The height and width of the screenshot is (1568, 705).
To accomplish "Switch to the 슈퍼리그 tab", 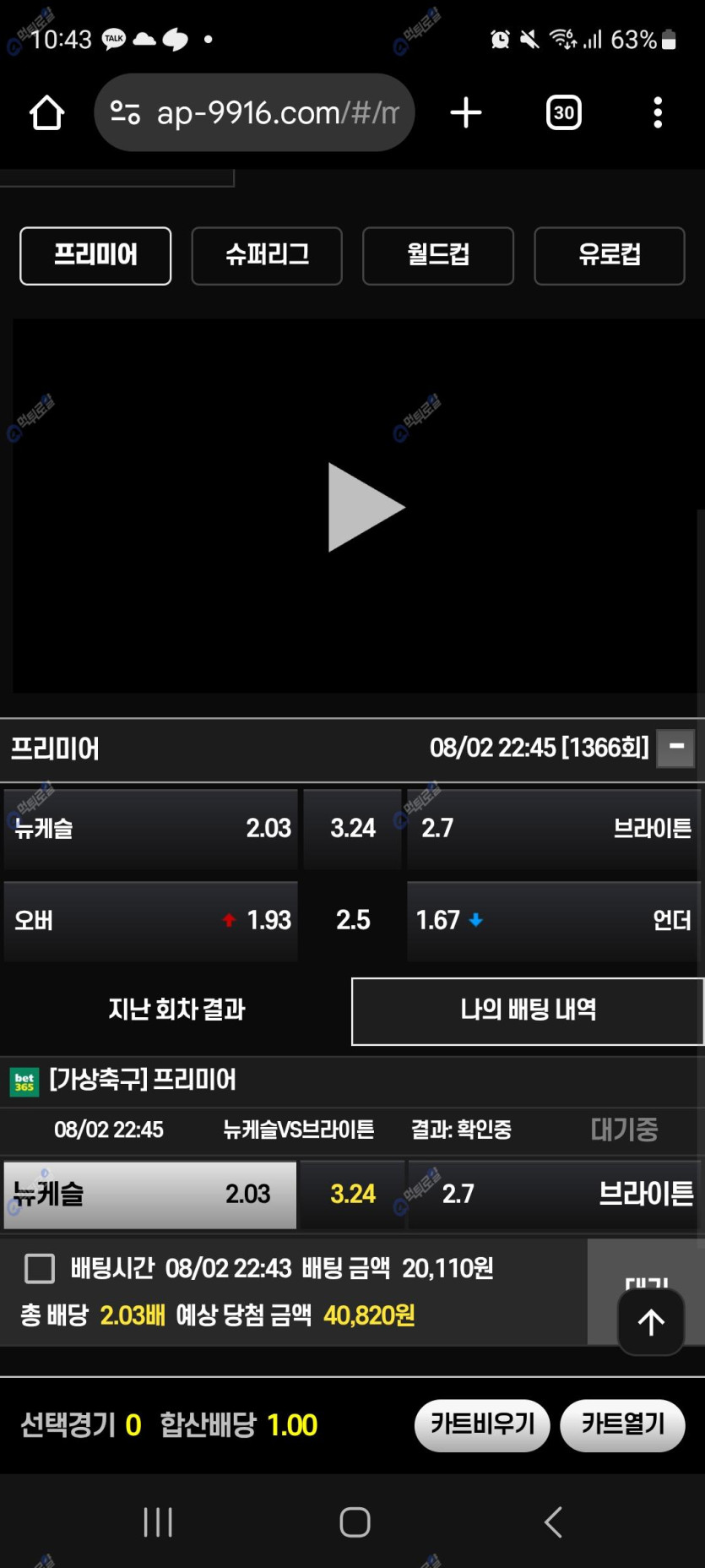I will [x=267, y=255].
